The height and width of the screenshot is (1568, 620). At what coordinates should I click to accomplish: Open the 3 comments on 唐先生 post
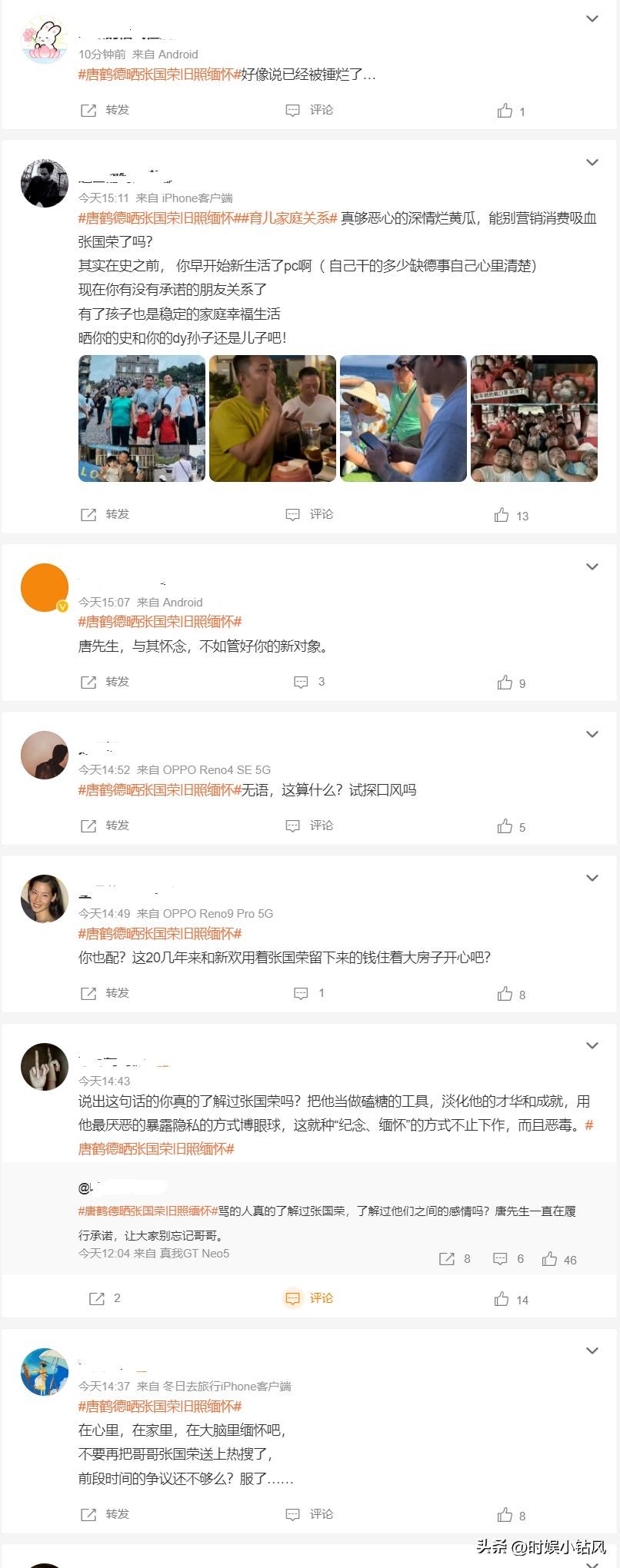[x=309, y=682]
